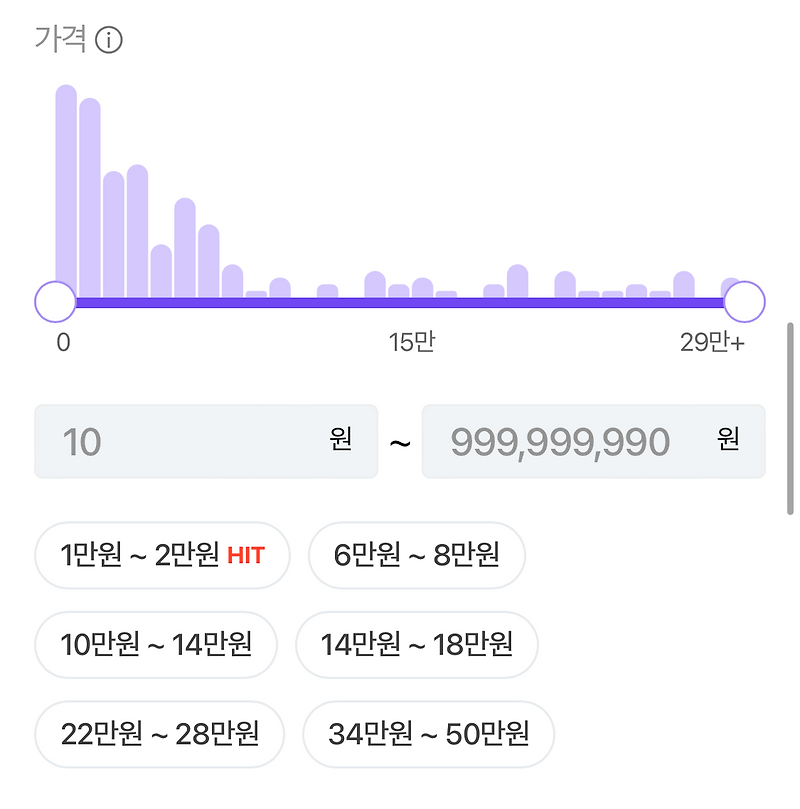This screenshot has height=809, width=800.
Task: Click the purple slider track
Action: [400, 300]
